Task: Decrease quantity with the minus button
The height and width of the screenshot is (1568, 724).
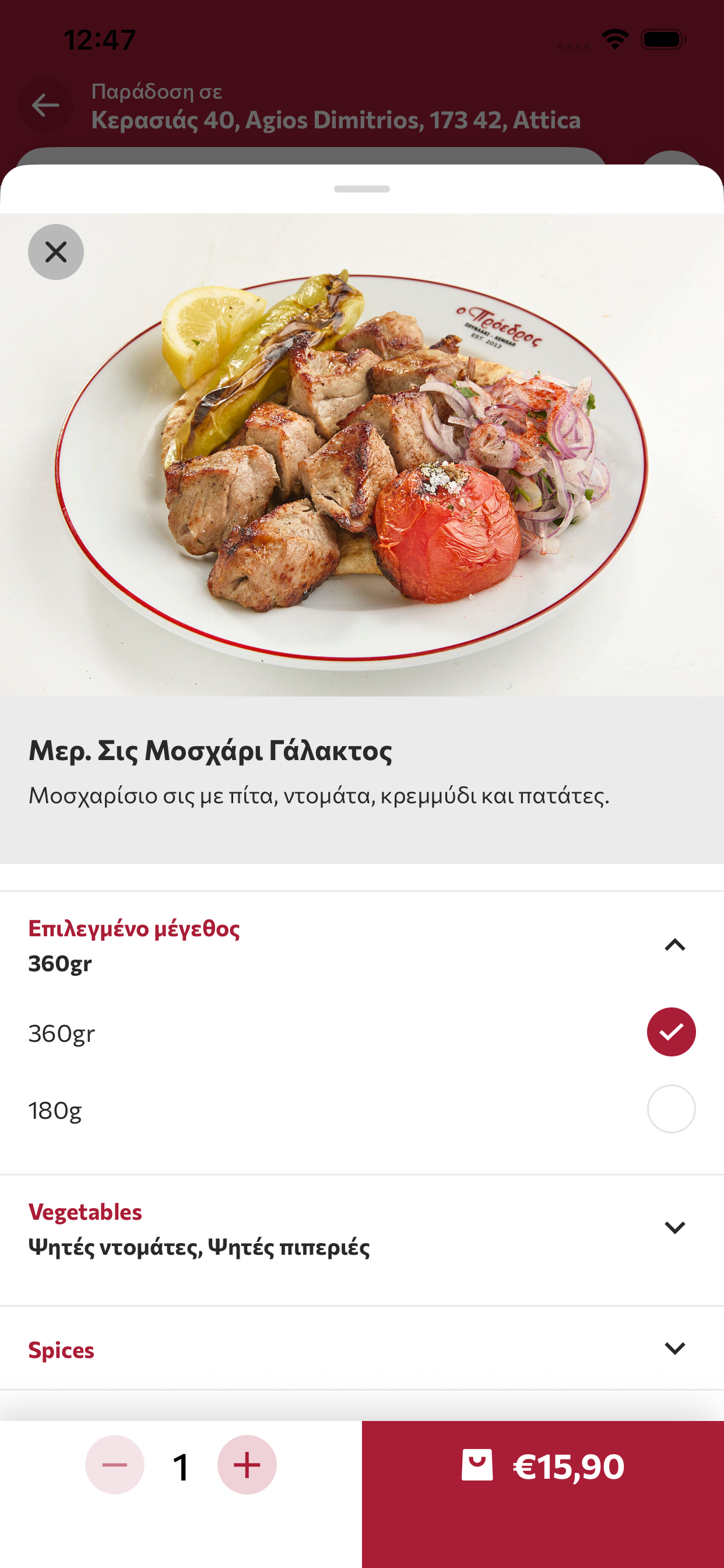Action: pyautogui.click(x=115, y=1465)
